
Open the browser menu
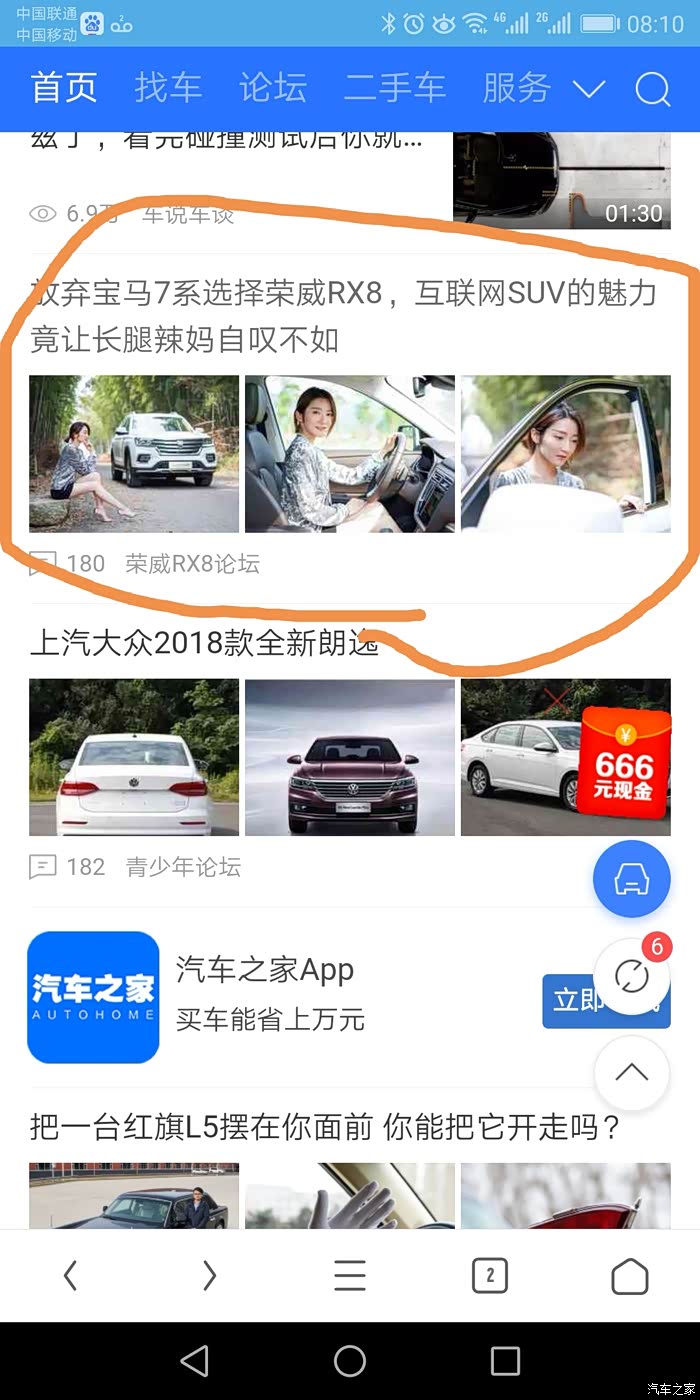click(x=350, y=1275)
